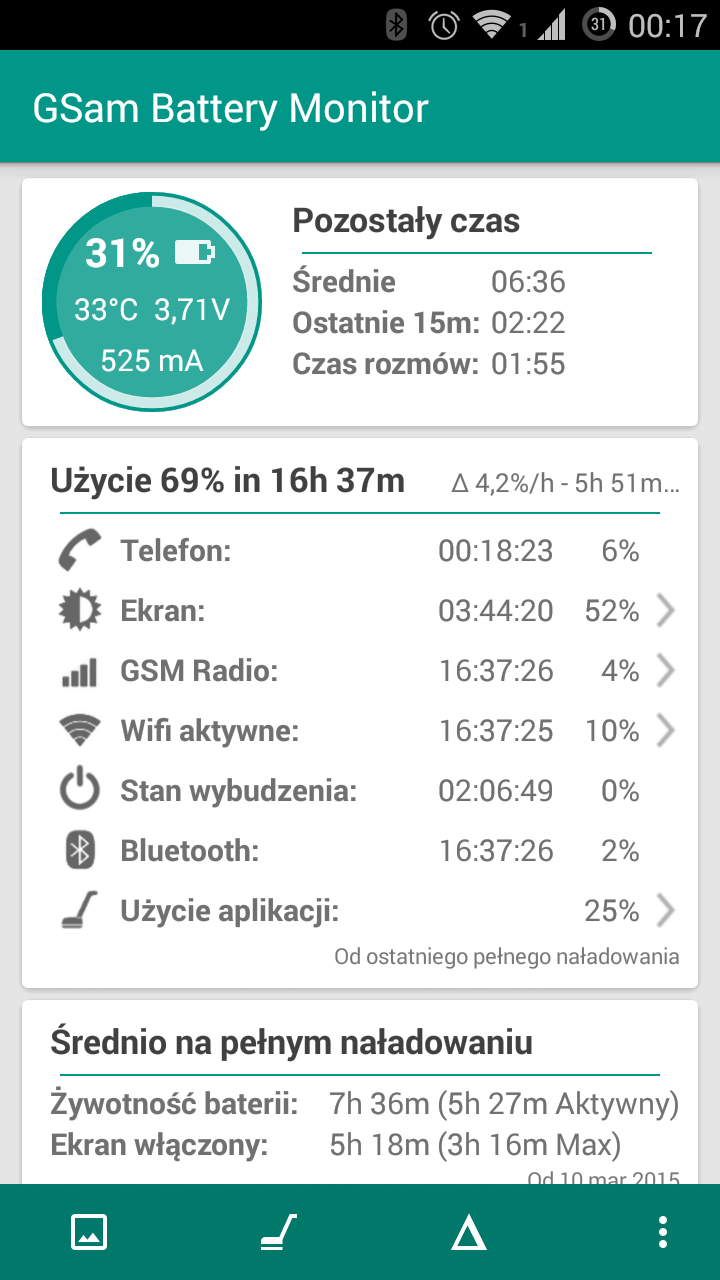The image size is (720, 1280).
Task: Click the Pozostały czas heading
Action: point(405,221)
